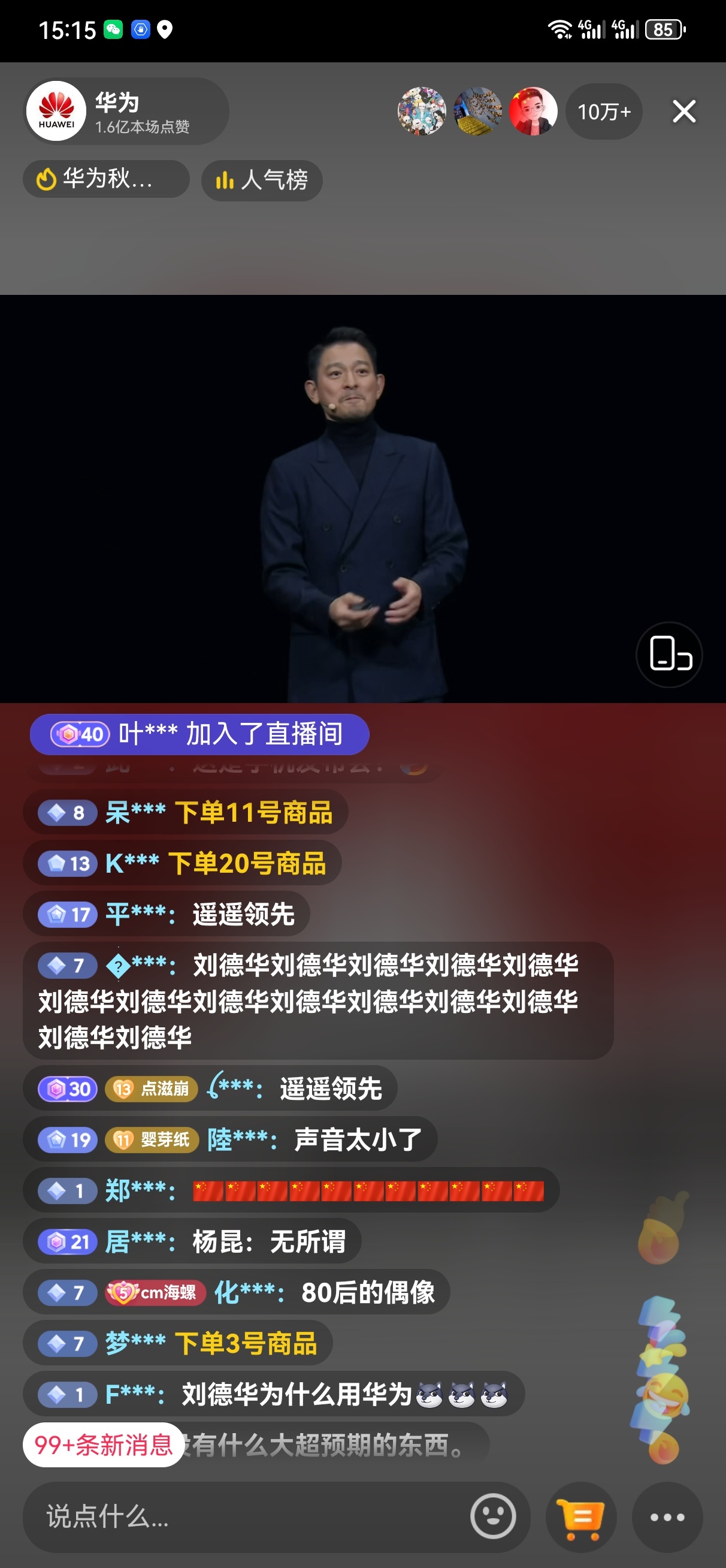Open the emoji picker
This screenshot has height=1568, width=726.
(x=493, y=1516)
